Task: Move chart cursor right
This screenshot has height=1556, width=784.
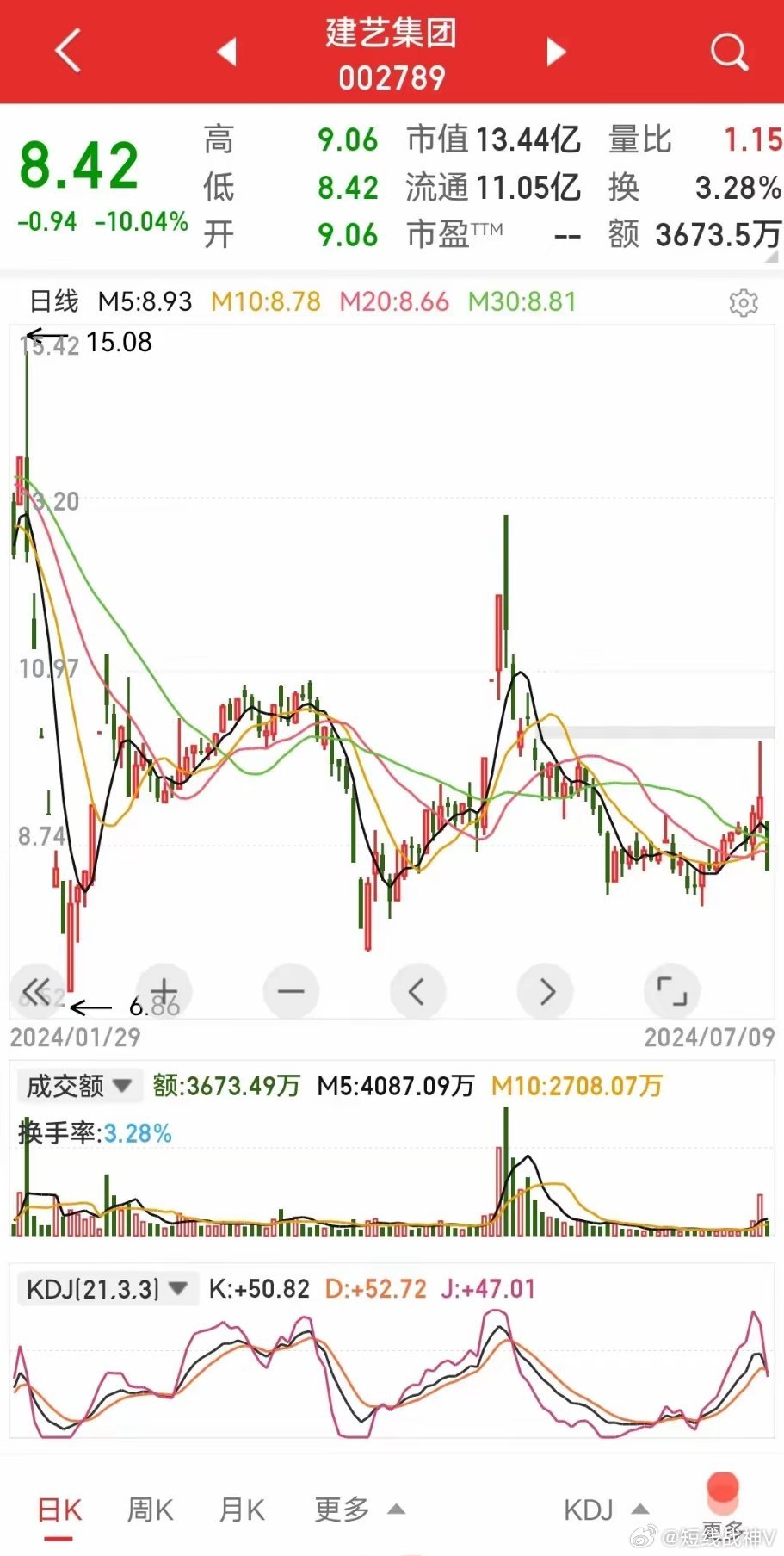Action: pyautogui.click(x=545, y=992)
